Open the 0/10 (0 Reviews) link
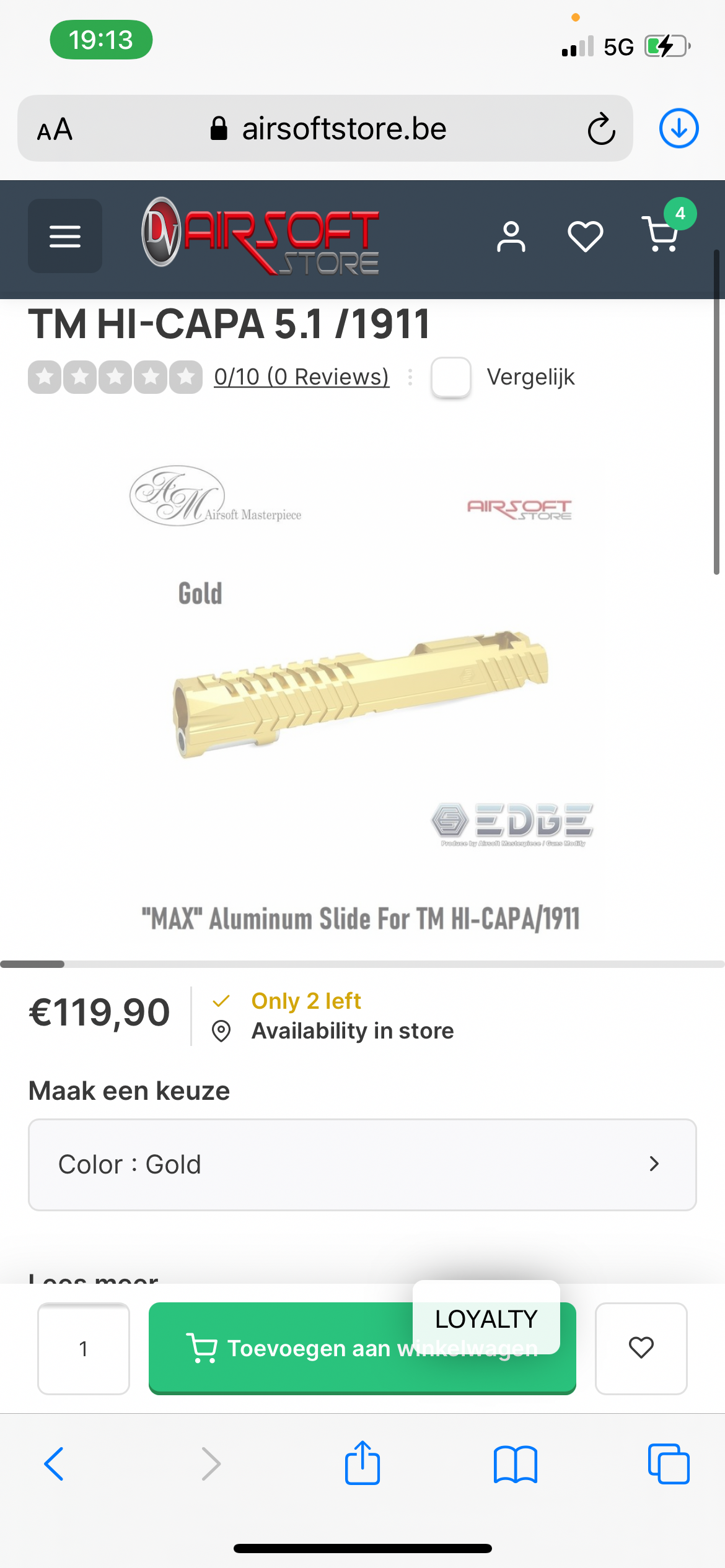Viewport: 725px width, 1568px height. [x=302, y=377]
